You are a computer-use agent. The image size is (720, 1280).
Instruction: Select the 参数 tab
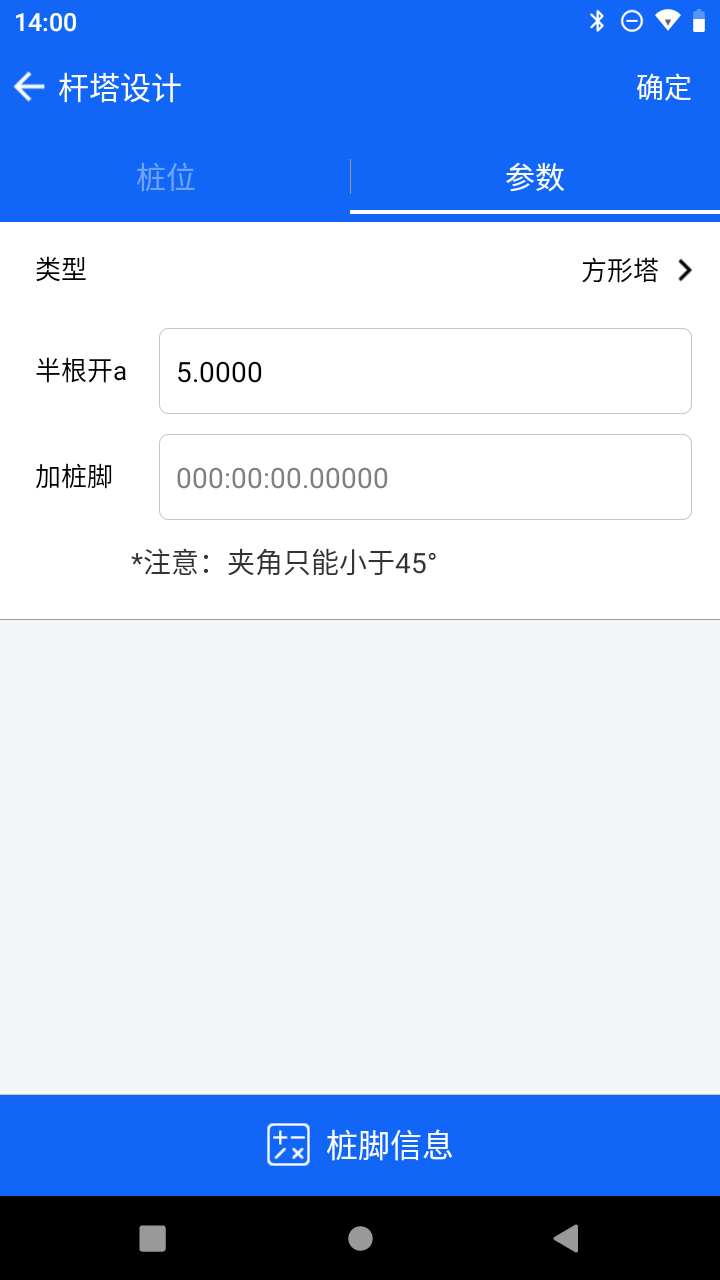tap(535, 177)
